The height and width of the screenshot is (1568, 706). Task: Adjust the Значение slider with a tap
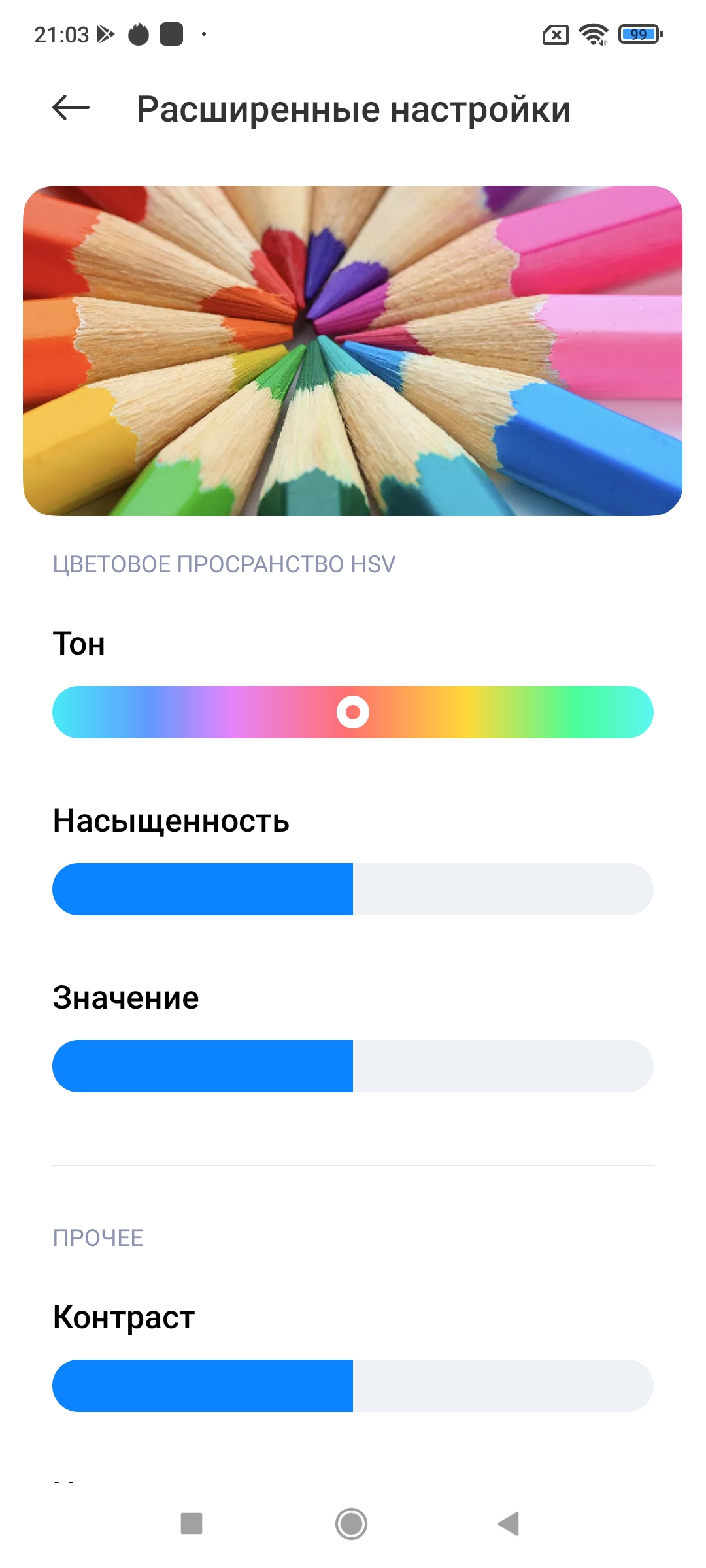point(353,1066)
